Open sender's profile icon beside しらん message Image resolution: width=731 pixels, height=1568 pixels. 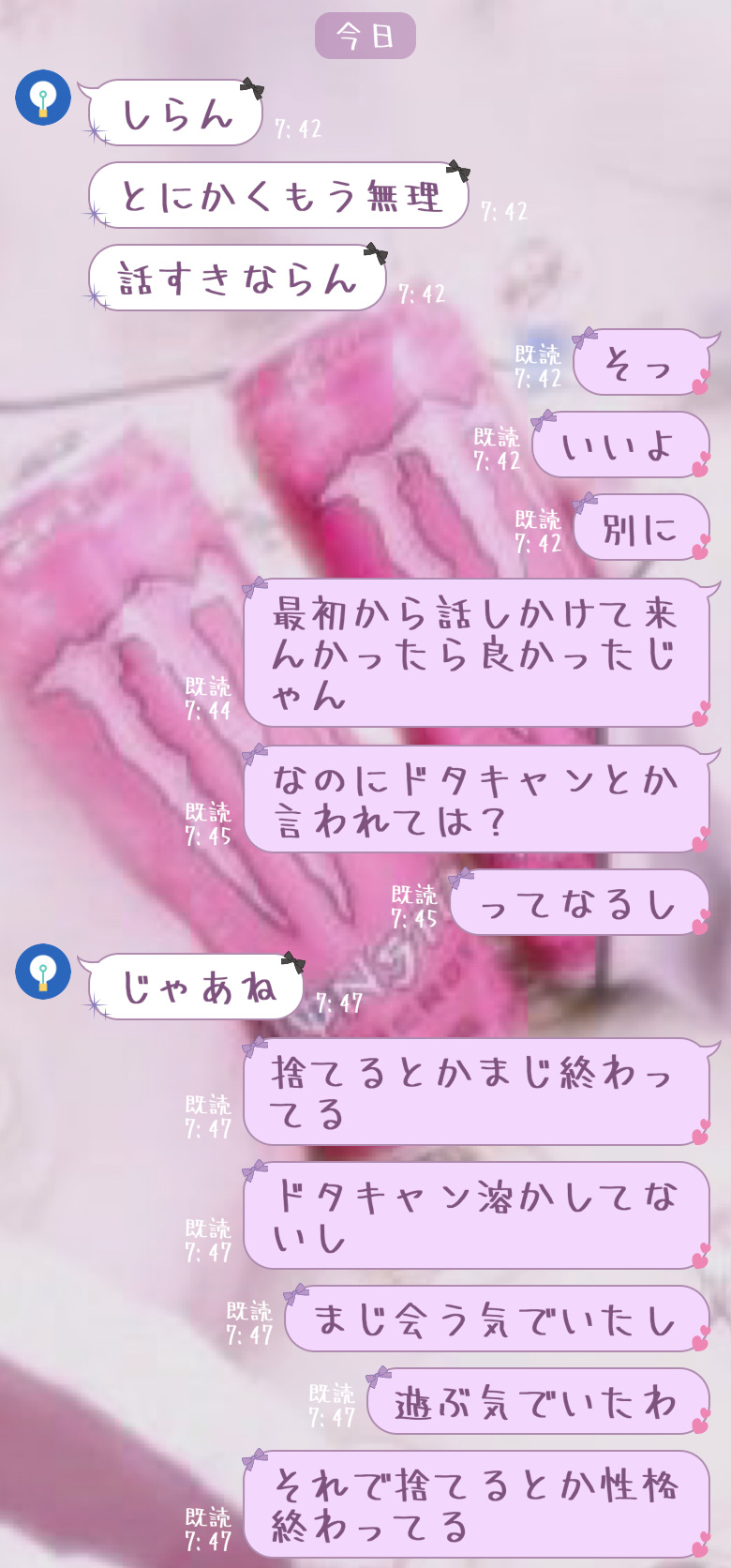43,98
